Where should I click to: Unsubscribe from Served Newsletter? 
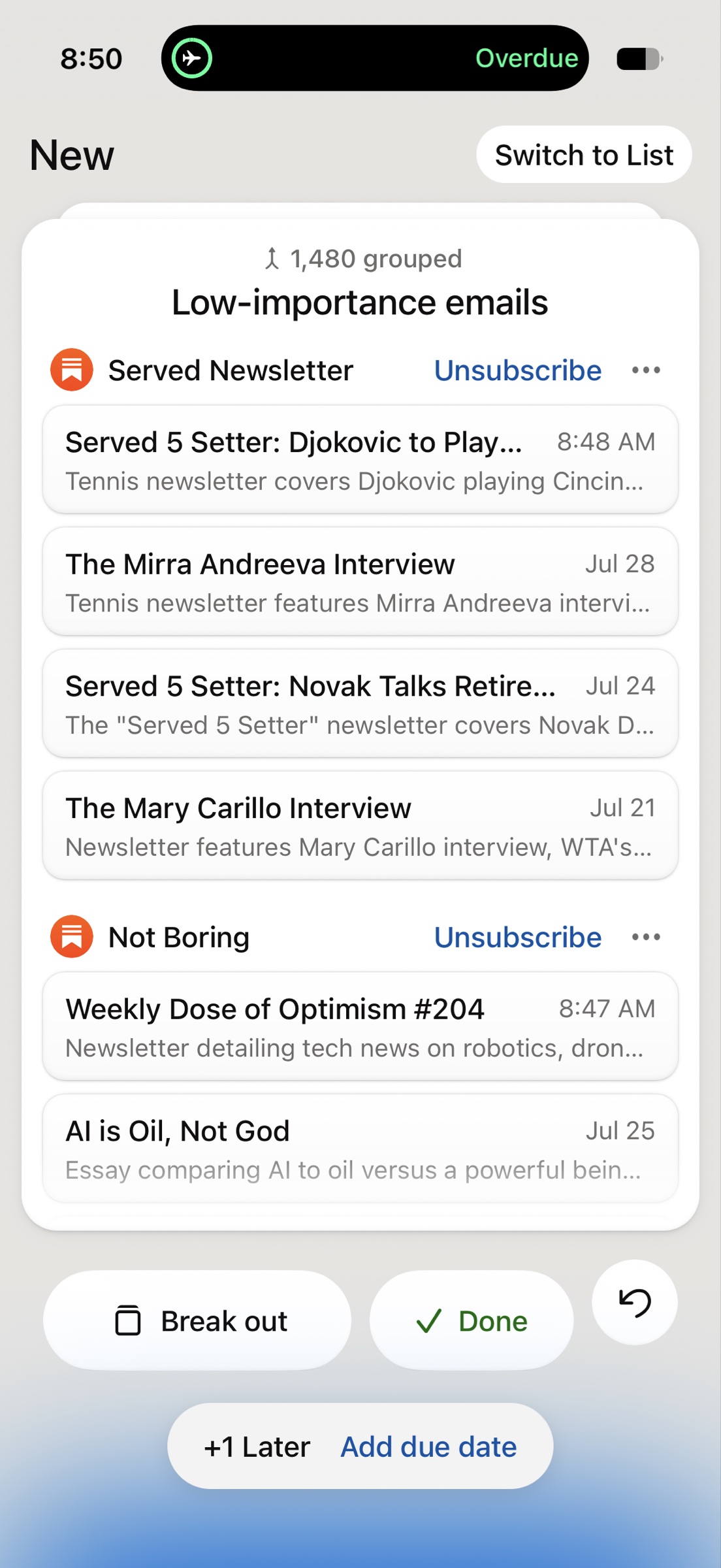517,370
